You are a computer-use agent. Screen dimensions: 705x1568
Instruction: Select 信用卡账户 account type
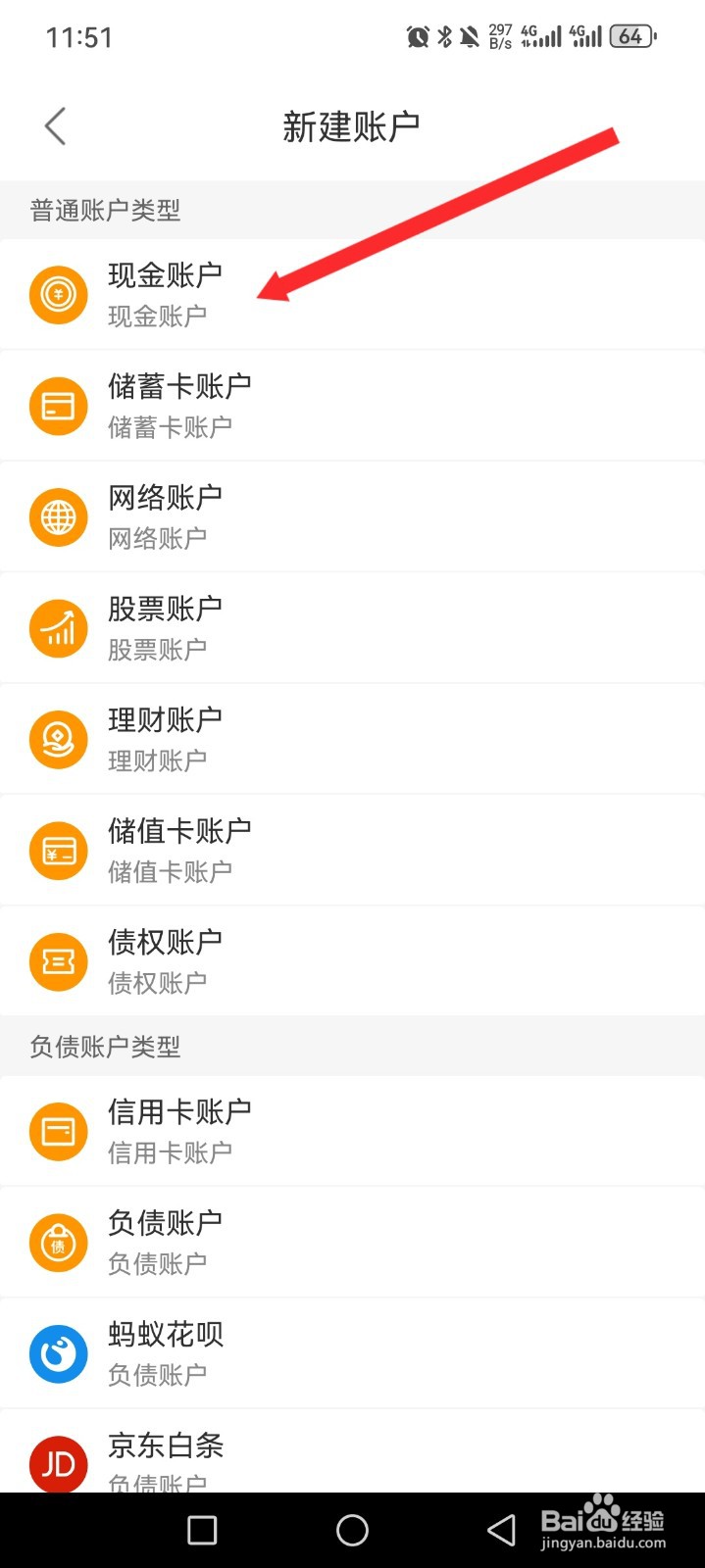point(352,1131)
